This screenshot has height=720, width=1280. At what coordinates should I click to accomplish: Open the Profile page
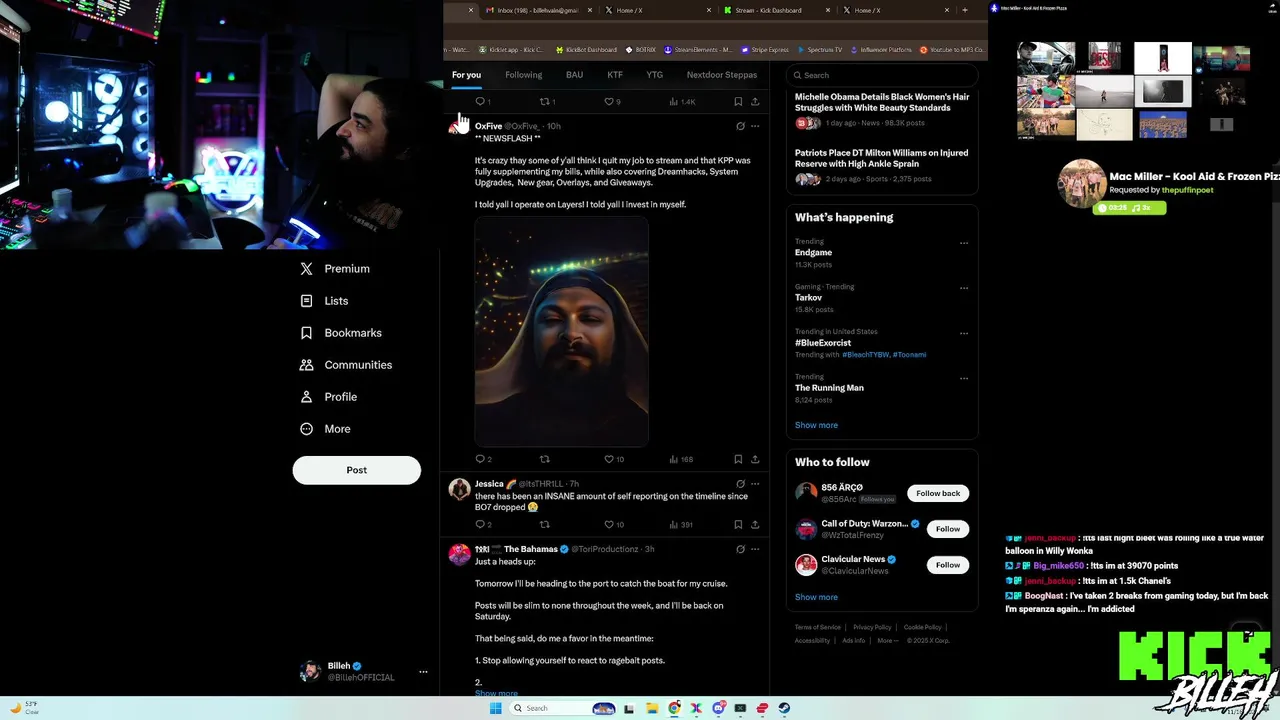click(340, 397)
